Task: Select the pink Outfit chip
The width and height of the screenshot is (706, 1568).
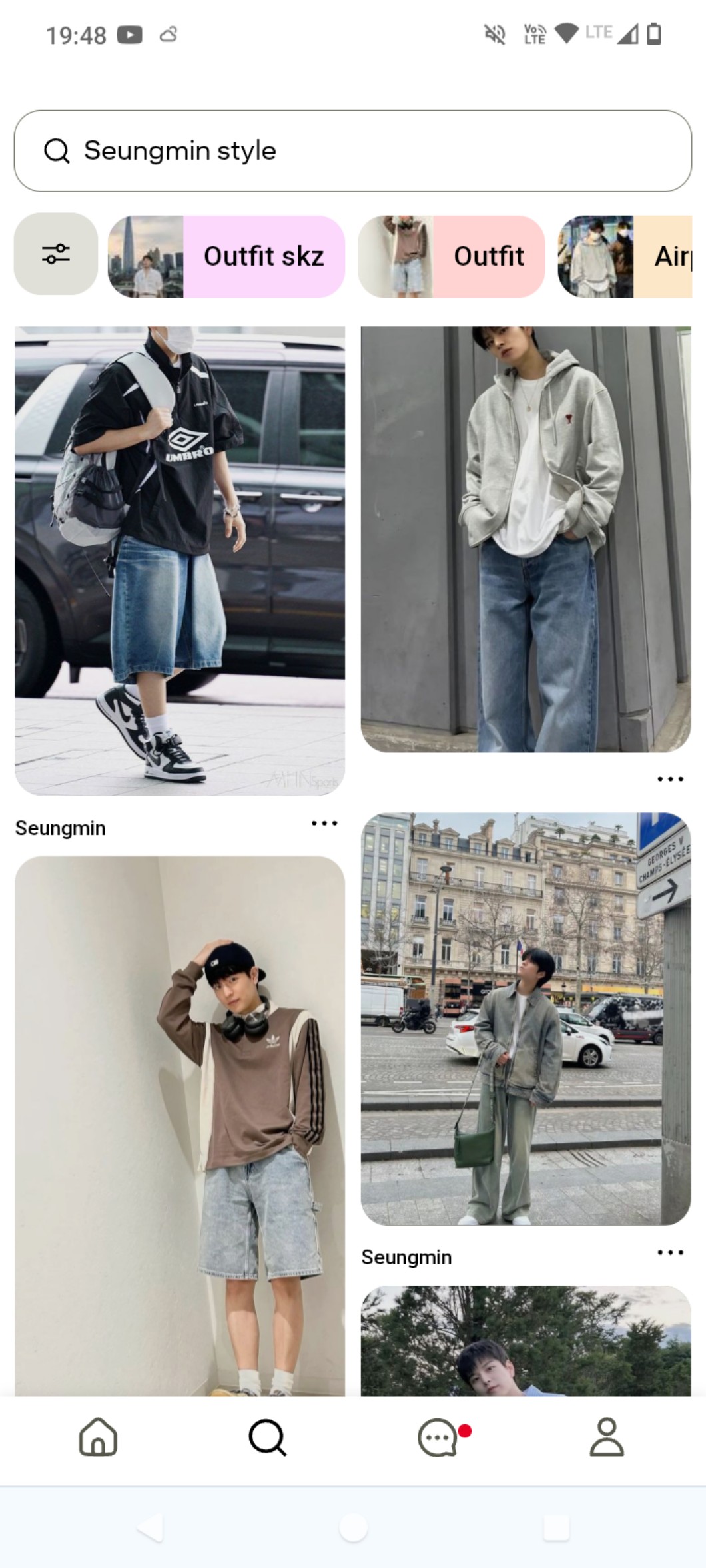Action: [452, 256]
